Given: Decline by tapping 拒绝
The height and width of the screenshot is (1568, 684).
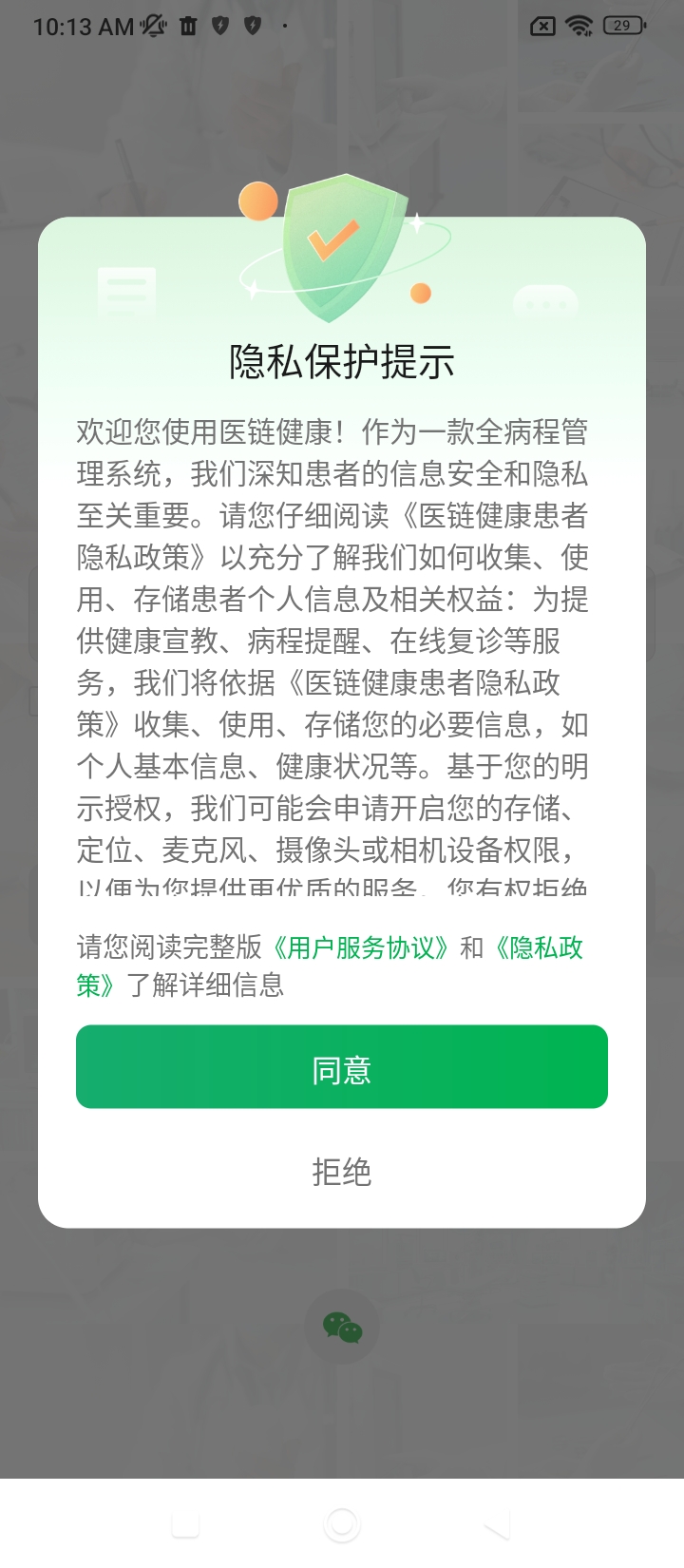Looking at the screenshot, I should pyautogui.click(x=342, y=1172).
